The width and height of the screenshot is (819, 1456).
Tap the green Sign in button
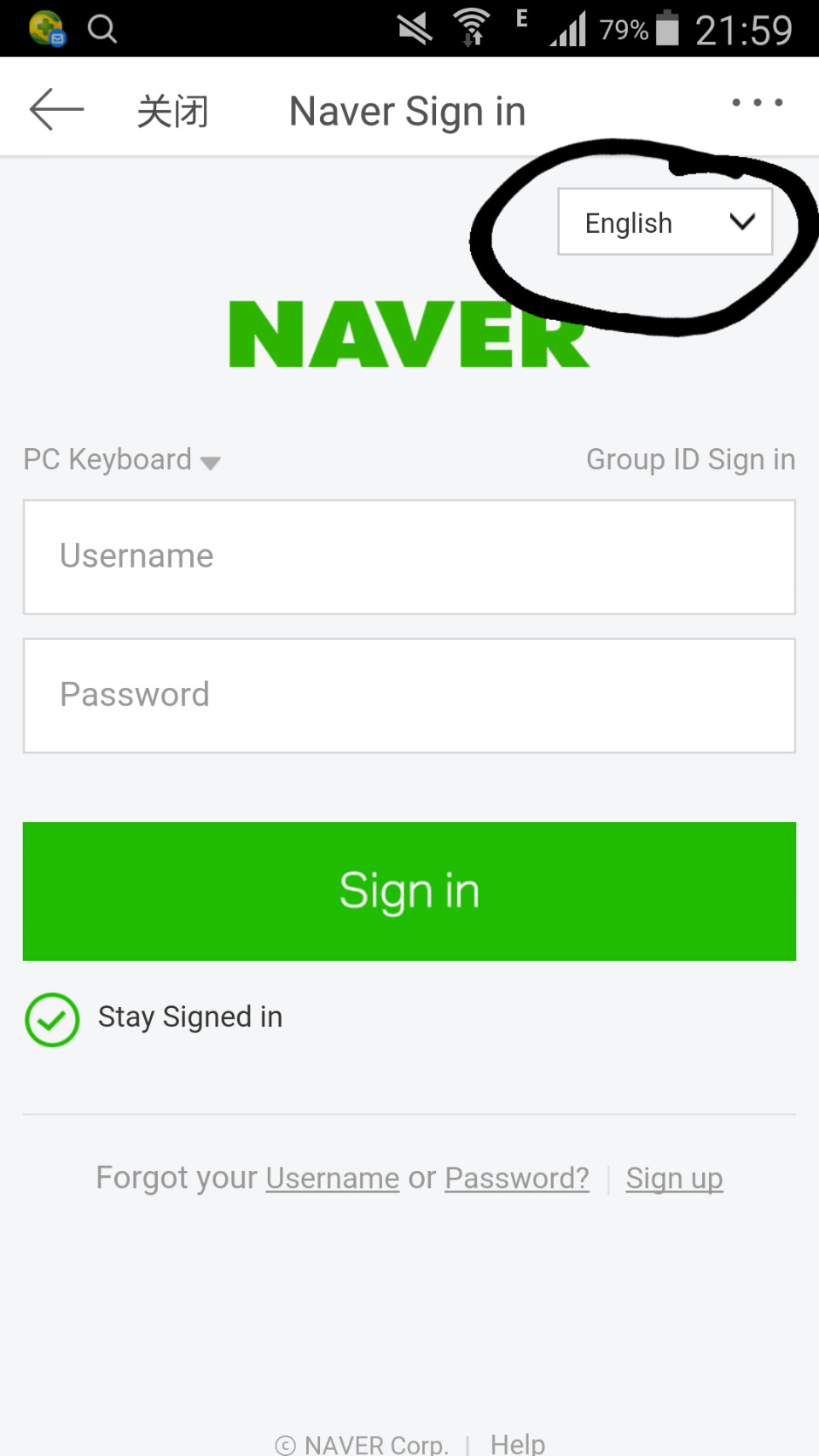pyautogui.click(x=409, y=891)
